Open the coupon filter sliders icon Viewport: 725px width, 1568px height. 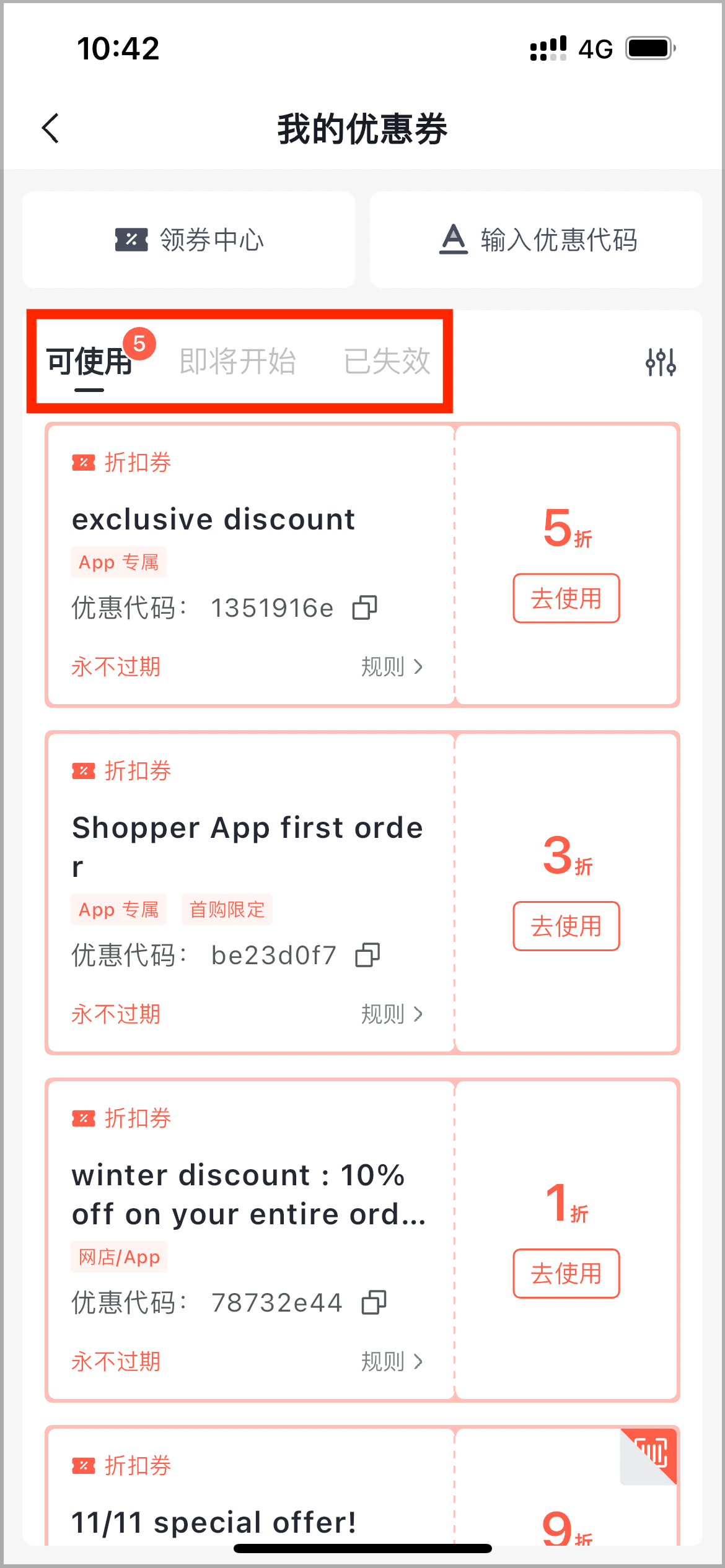click(x=661, y=362)
